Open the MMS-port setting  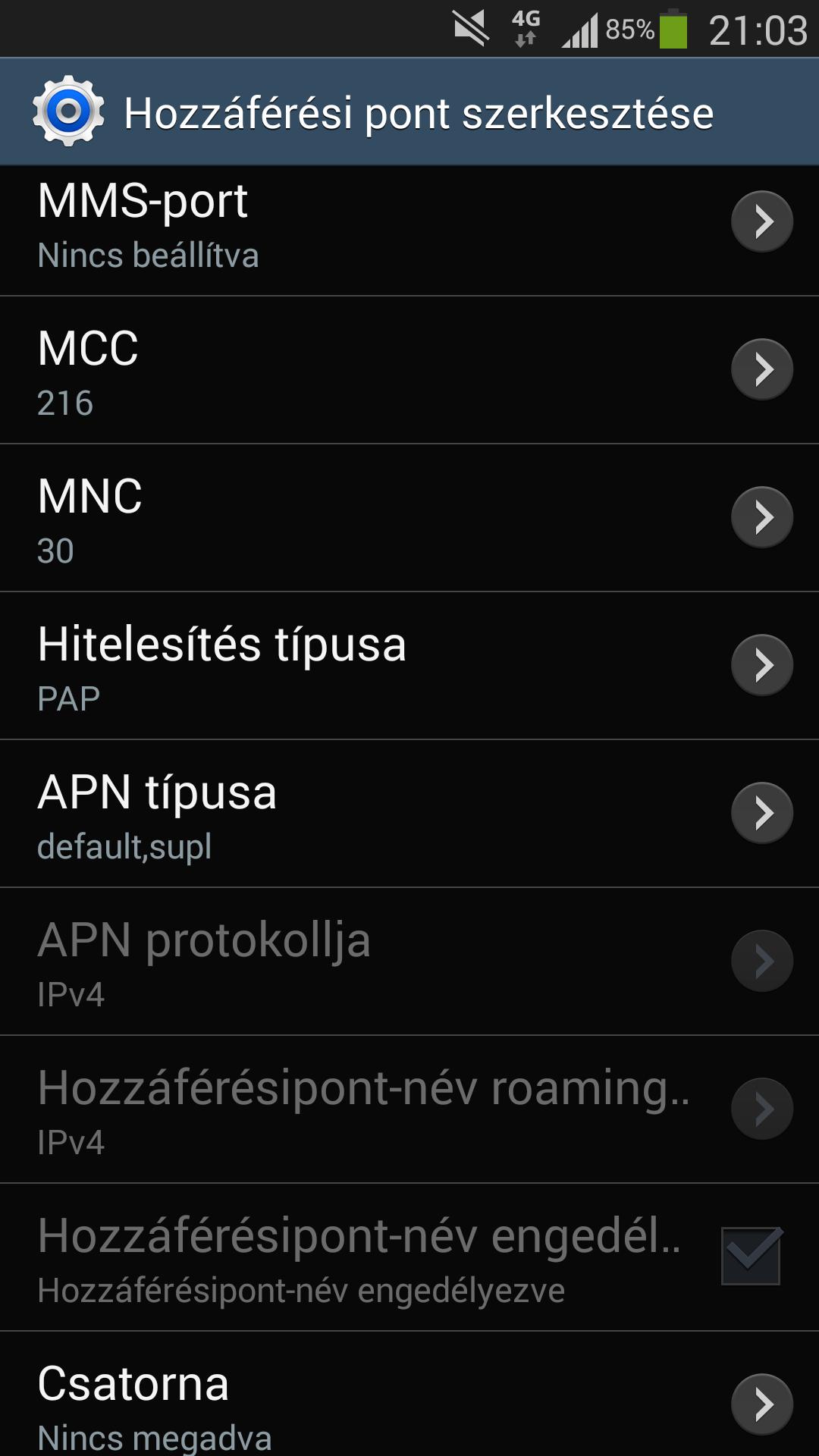click(409, 231)
